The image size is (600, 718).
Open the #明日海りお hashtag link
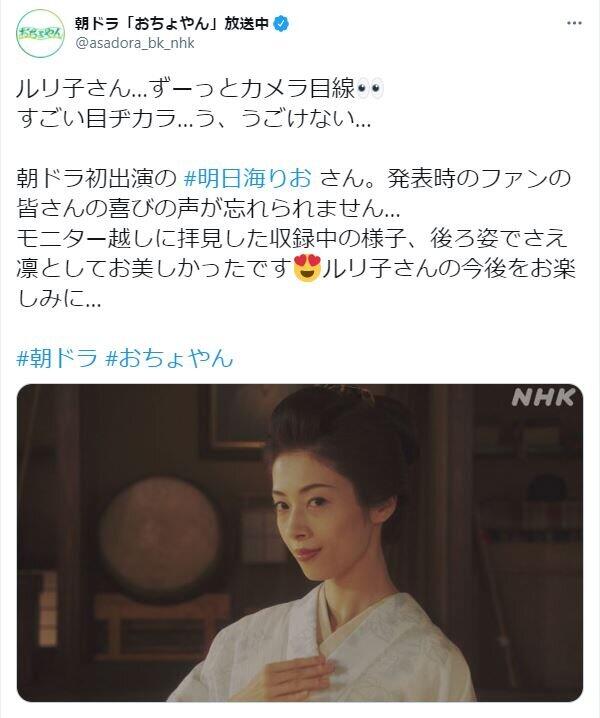tap(249, 179)
